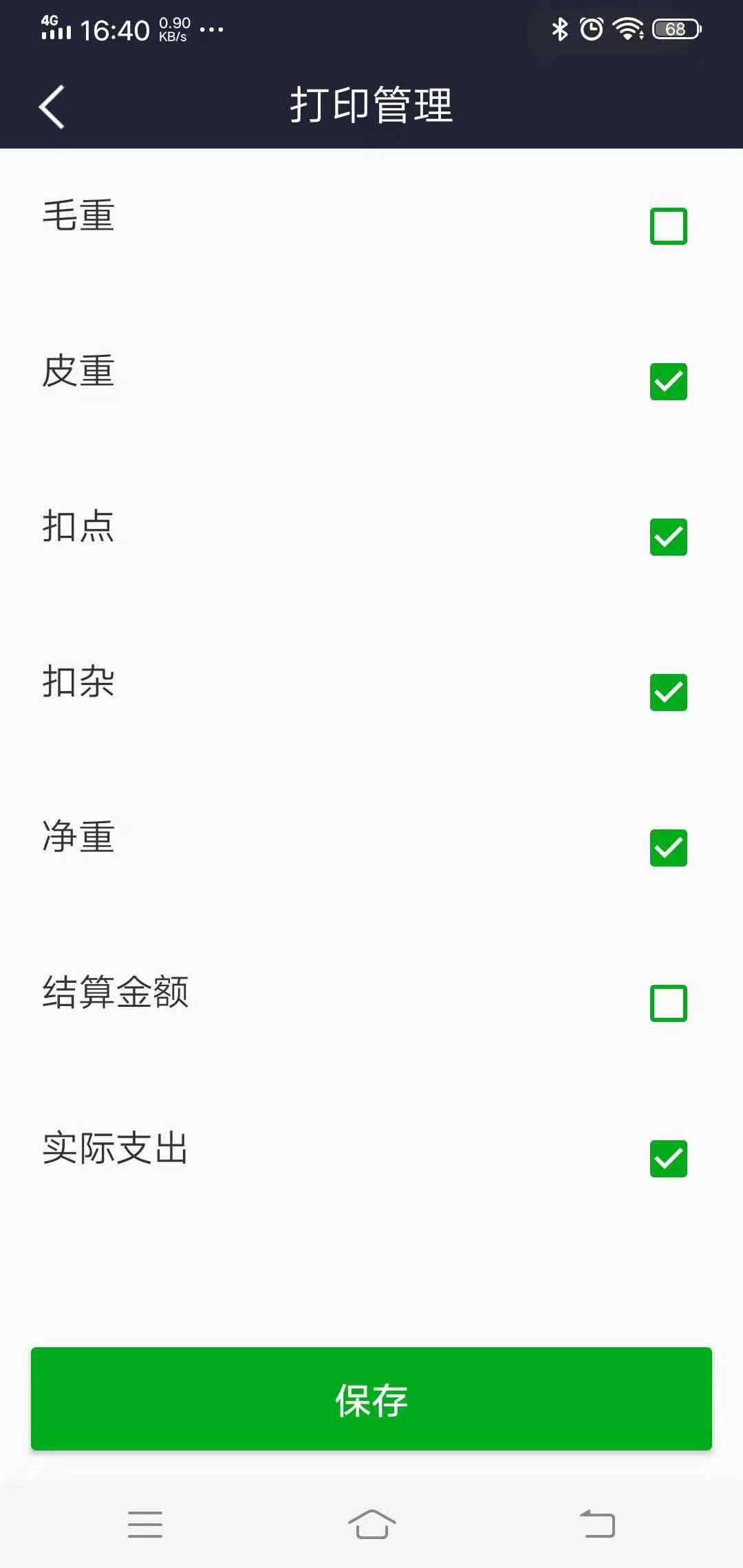The image size is (743, 1568).
Task: Disable the 实际支出 checkbox
Action: (668, 1158)
